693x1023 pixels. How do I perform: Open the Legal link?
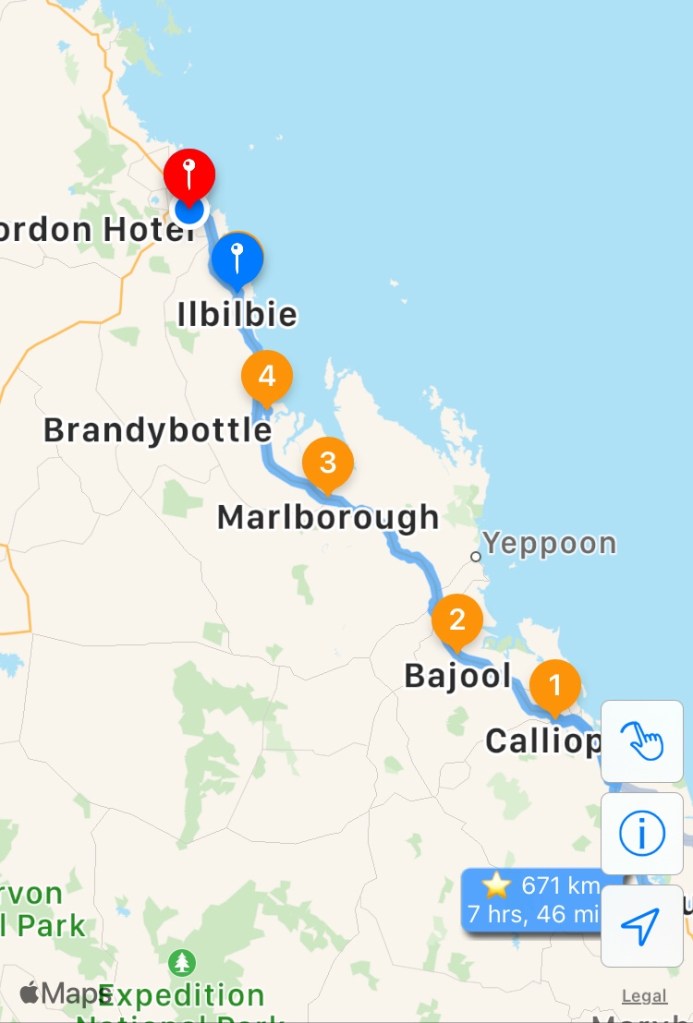coord(644,996)
